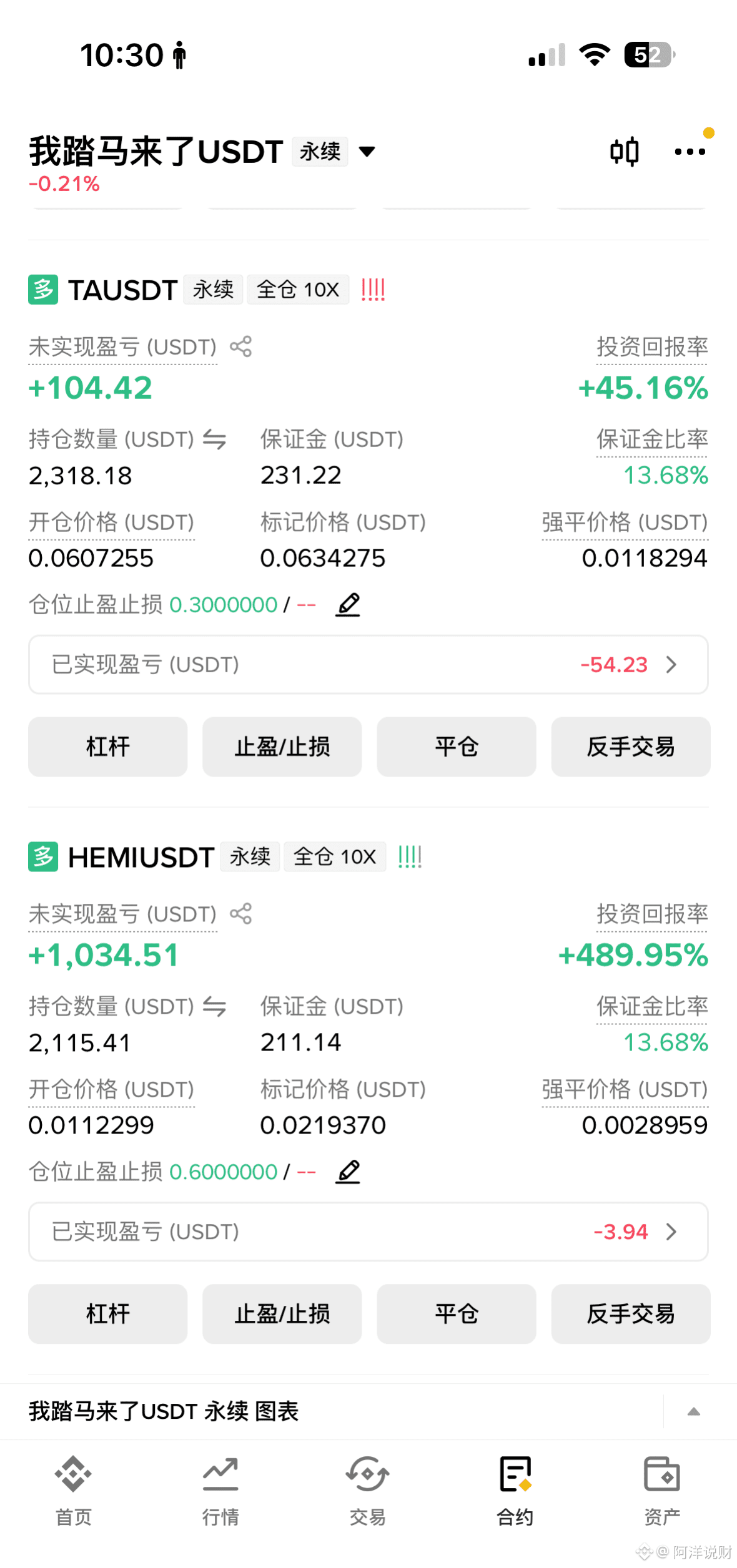Image resolution: width=737 pixels, height=1568 pixels.
Task: Tap 杠杆 button for TAUSDT
Action: 108,747
